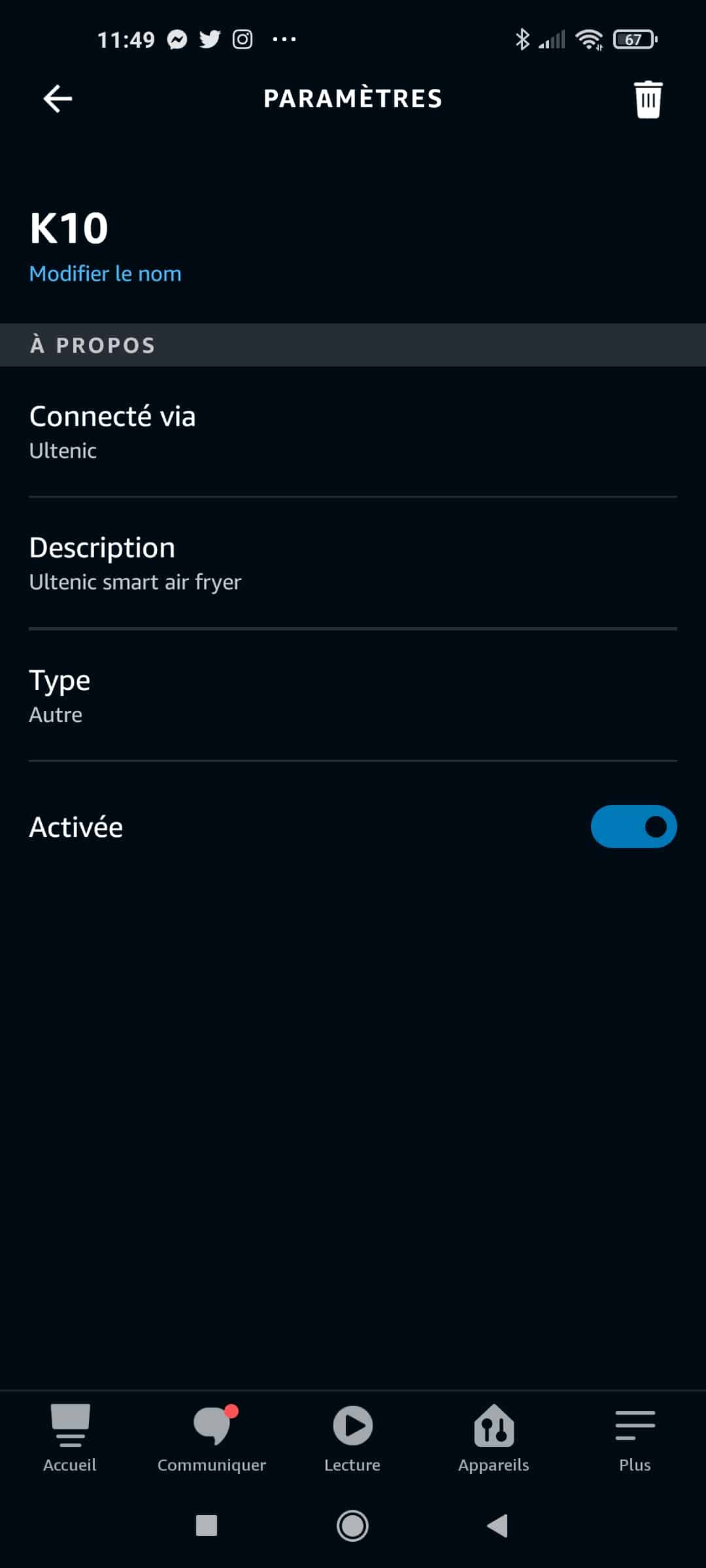Screen dimensions: 706x1568
Task: Go back using the top-left arrow
Action: tap(58, 99)
